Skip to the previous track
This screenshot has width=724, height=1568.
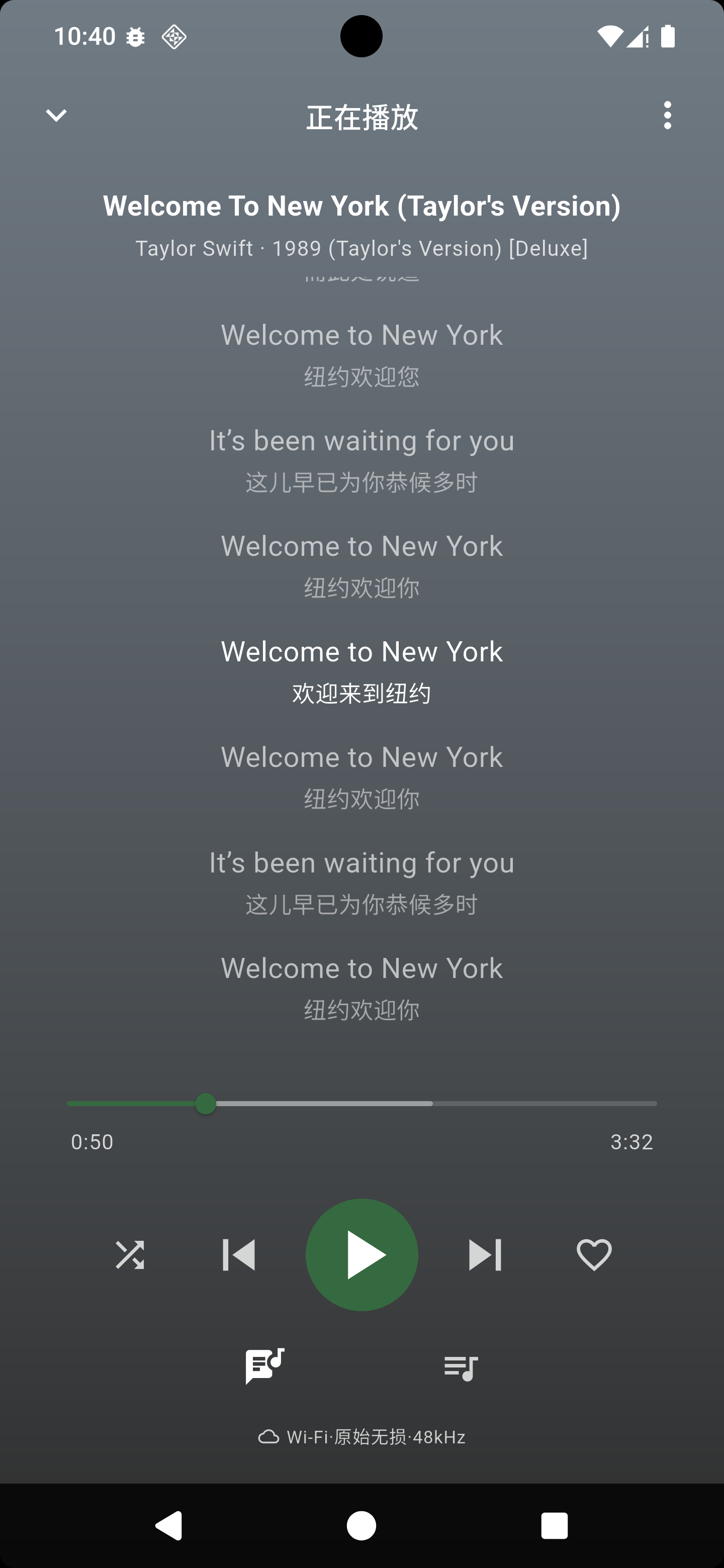239,1254
